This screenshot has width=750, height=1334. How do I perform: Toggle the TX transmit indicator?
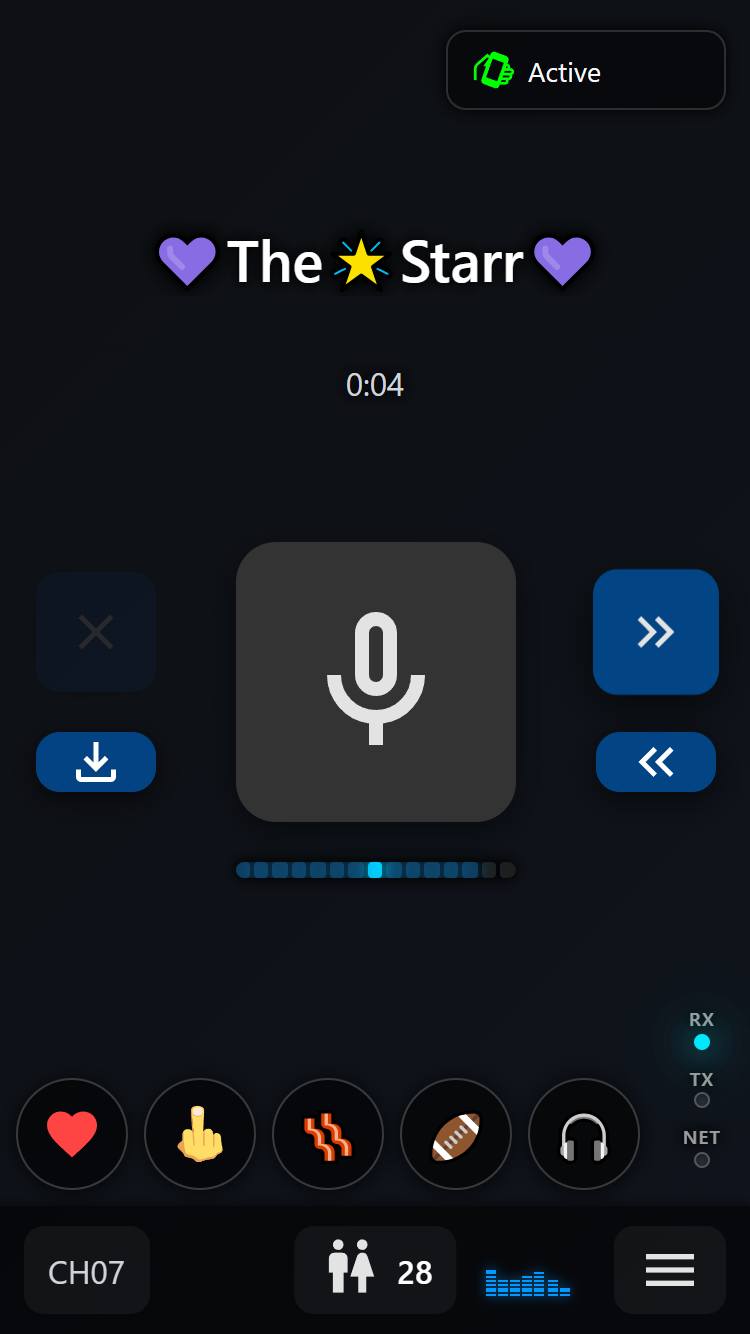point(702,1089)
